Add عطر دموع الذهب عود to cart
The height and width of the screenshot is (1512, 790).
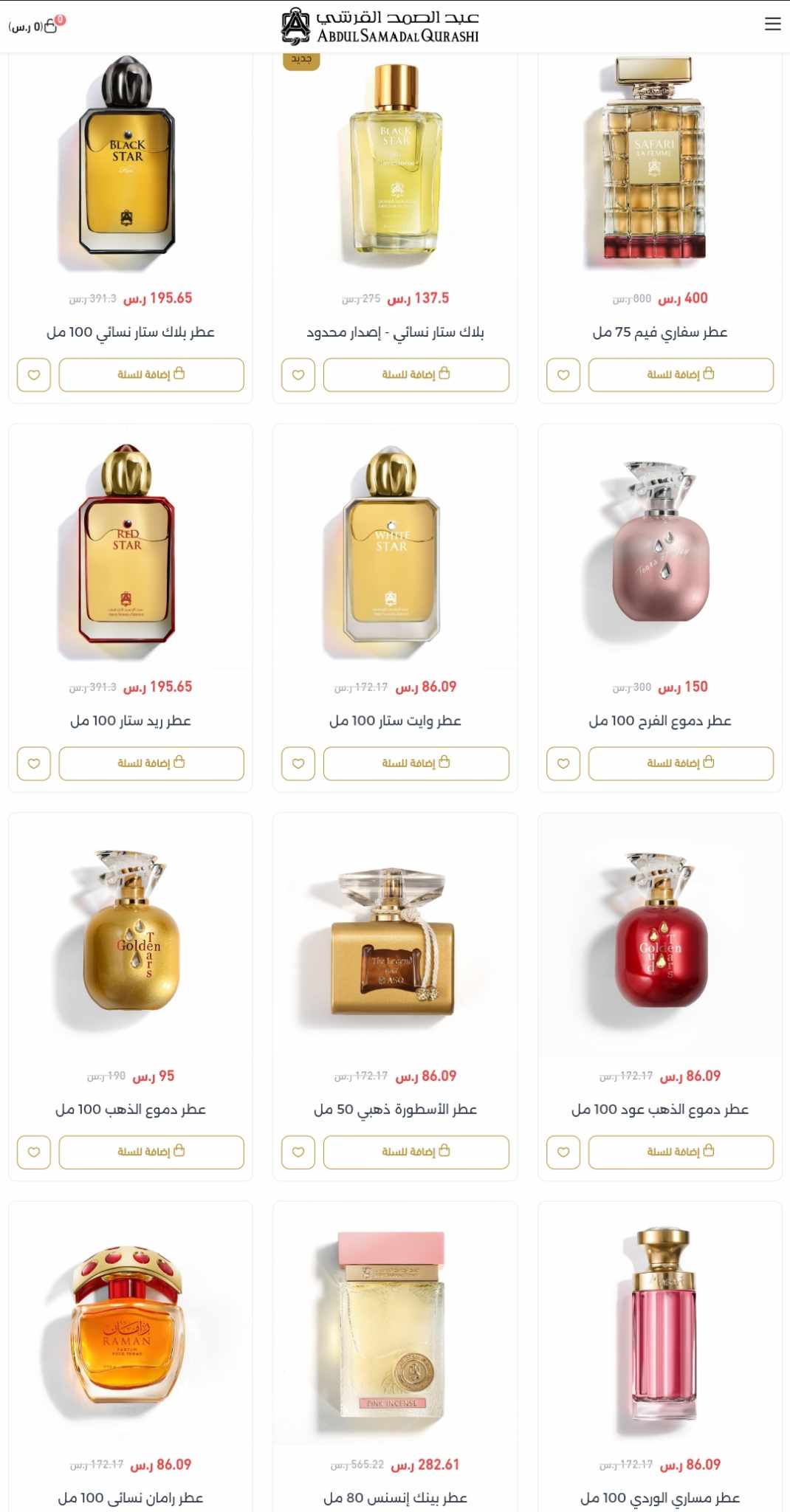click(680, 1152)
